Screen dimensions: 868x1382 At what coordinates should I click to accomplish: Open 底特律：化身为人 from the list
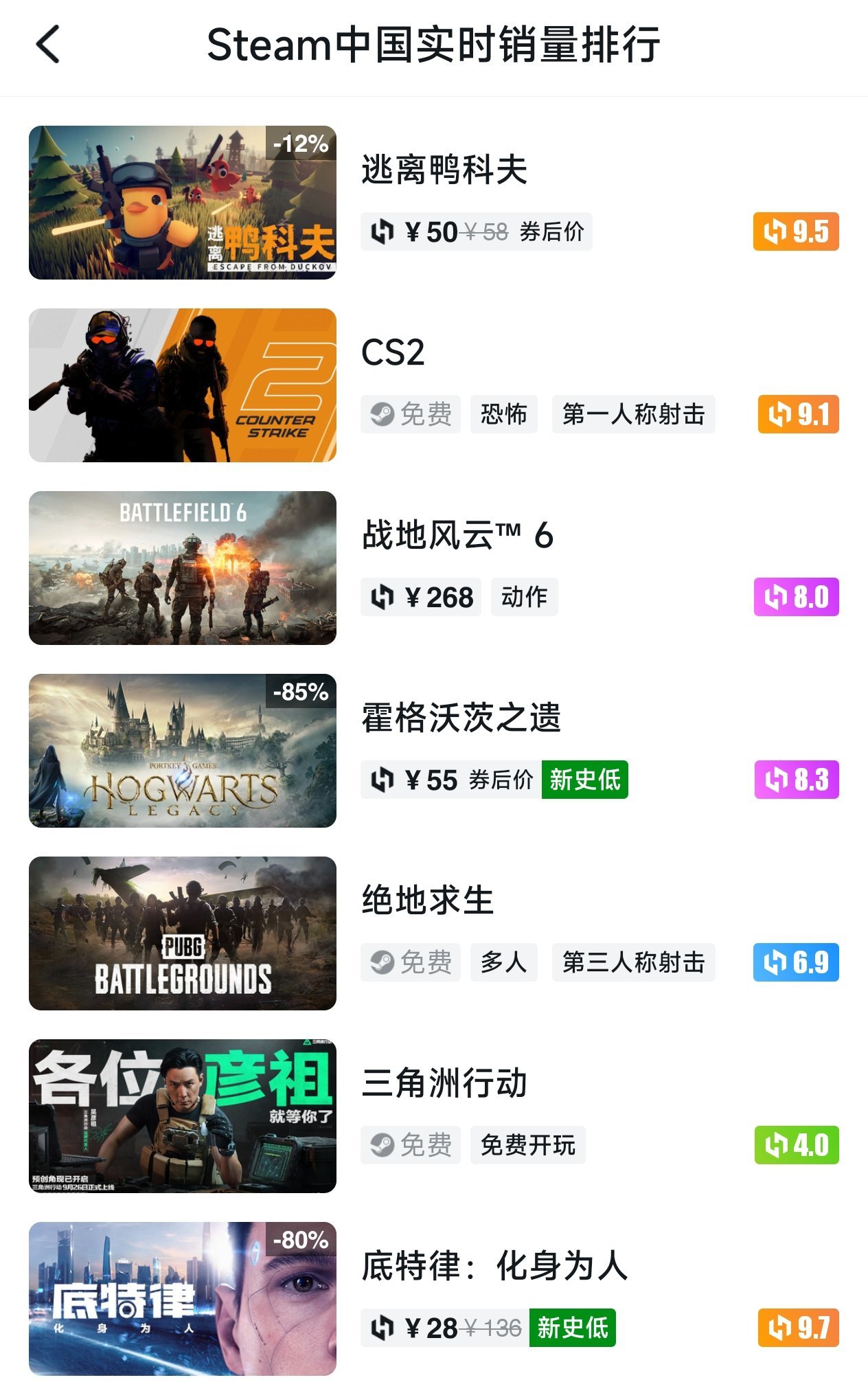coord(494,1266)
